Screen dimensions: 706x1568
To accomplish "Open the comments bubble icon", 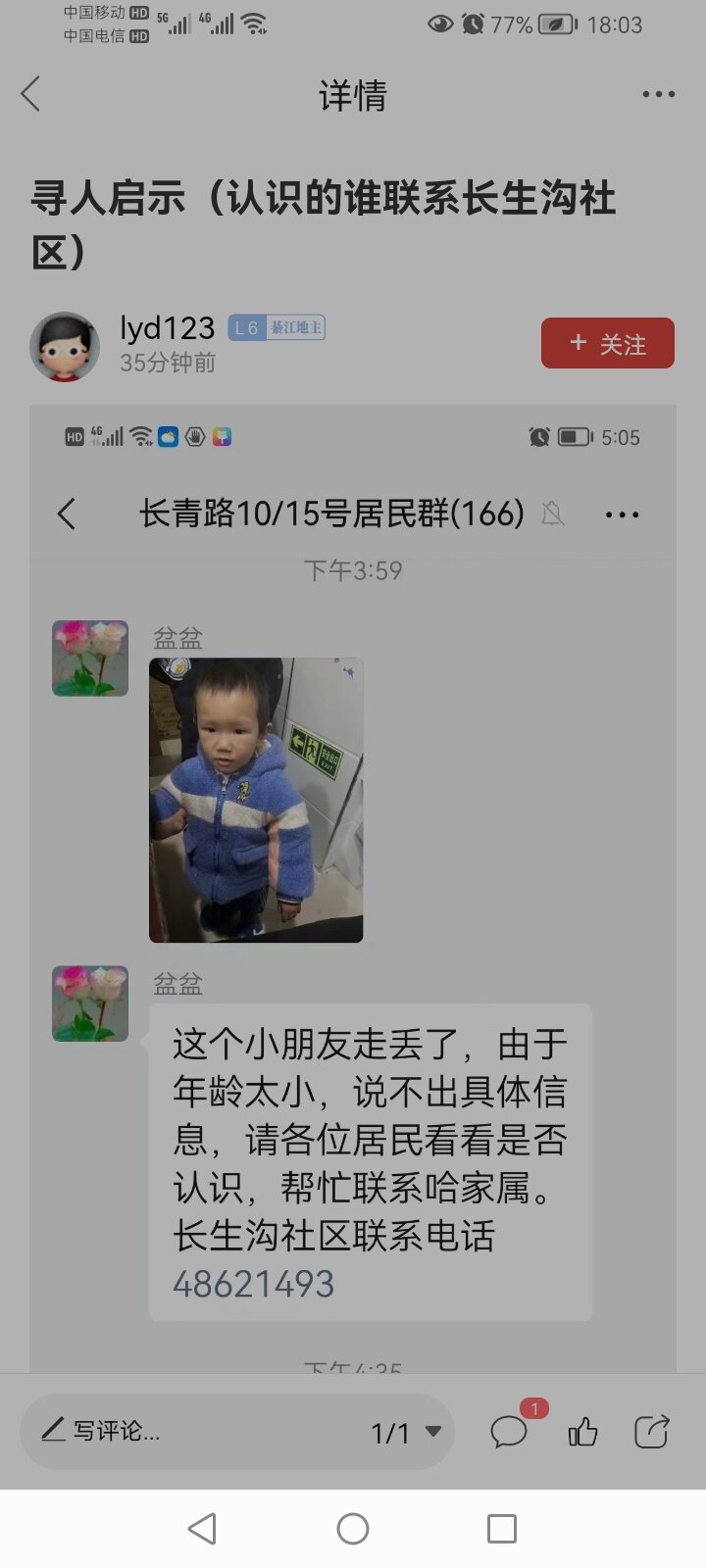I will (509, 1432).
